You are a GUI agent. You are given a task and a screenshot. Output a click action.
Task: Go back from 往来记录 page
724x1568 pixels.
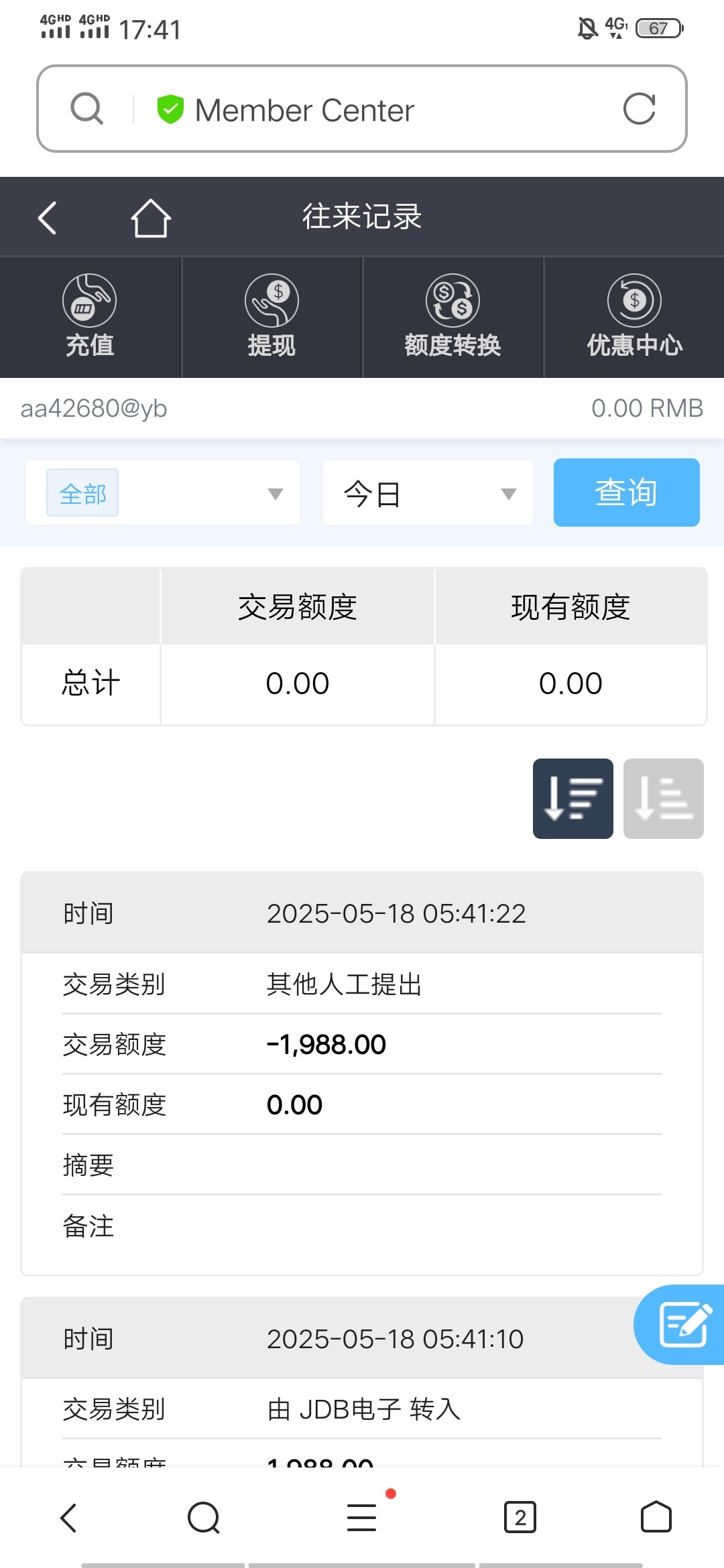tap(48, 218)
